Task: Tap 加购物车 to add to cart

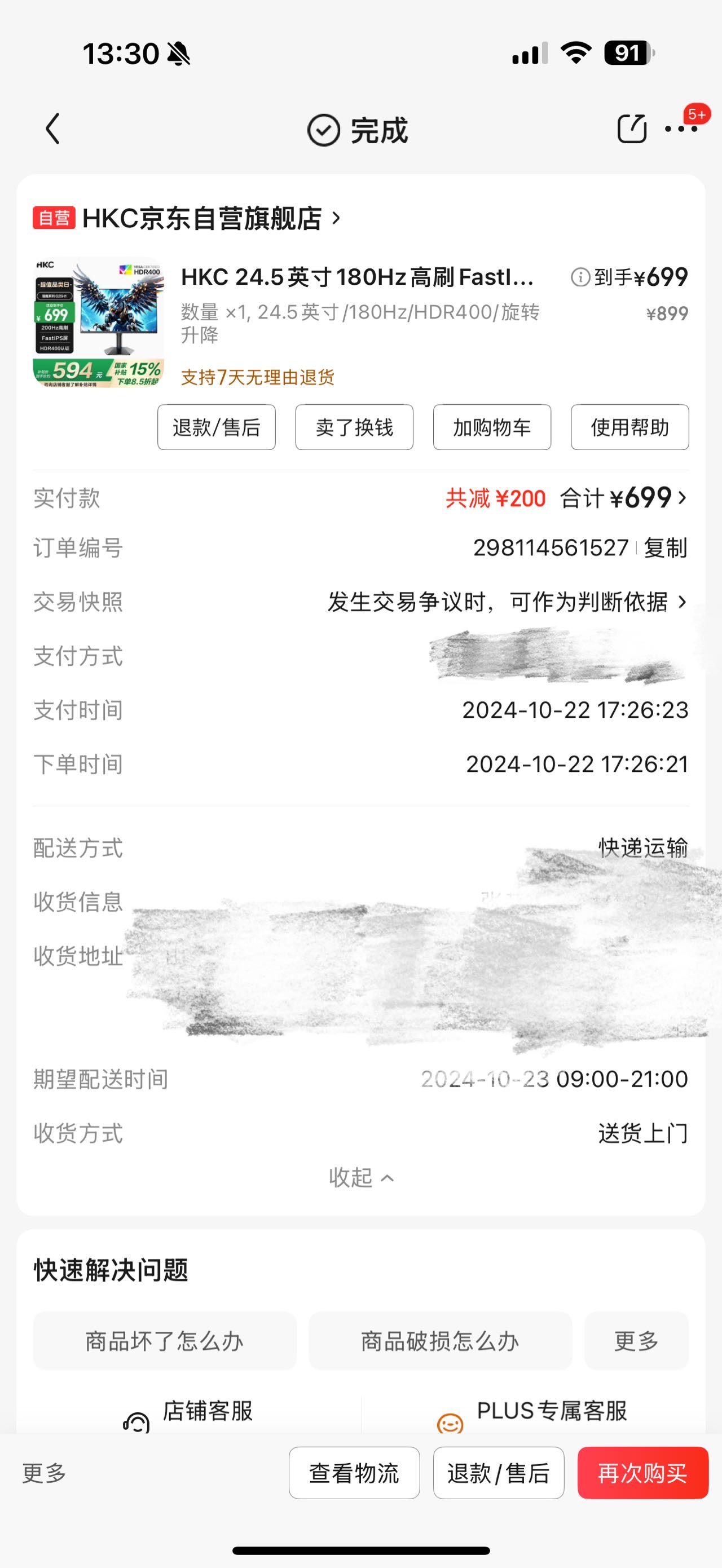Action: pyautogui.click(x=491, y=427)
